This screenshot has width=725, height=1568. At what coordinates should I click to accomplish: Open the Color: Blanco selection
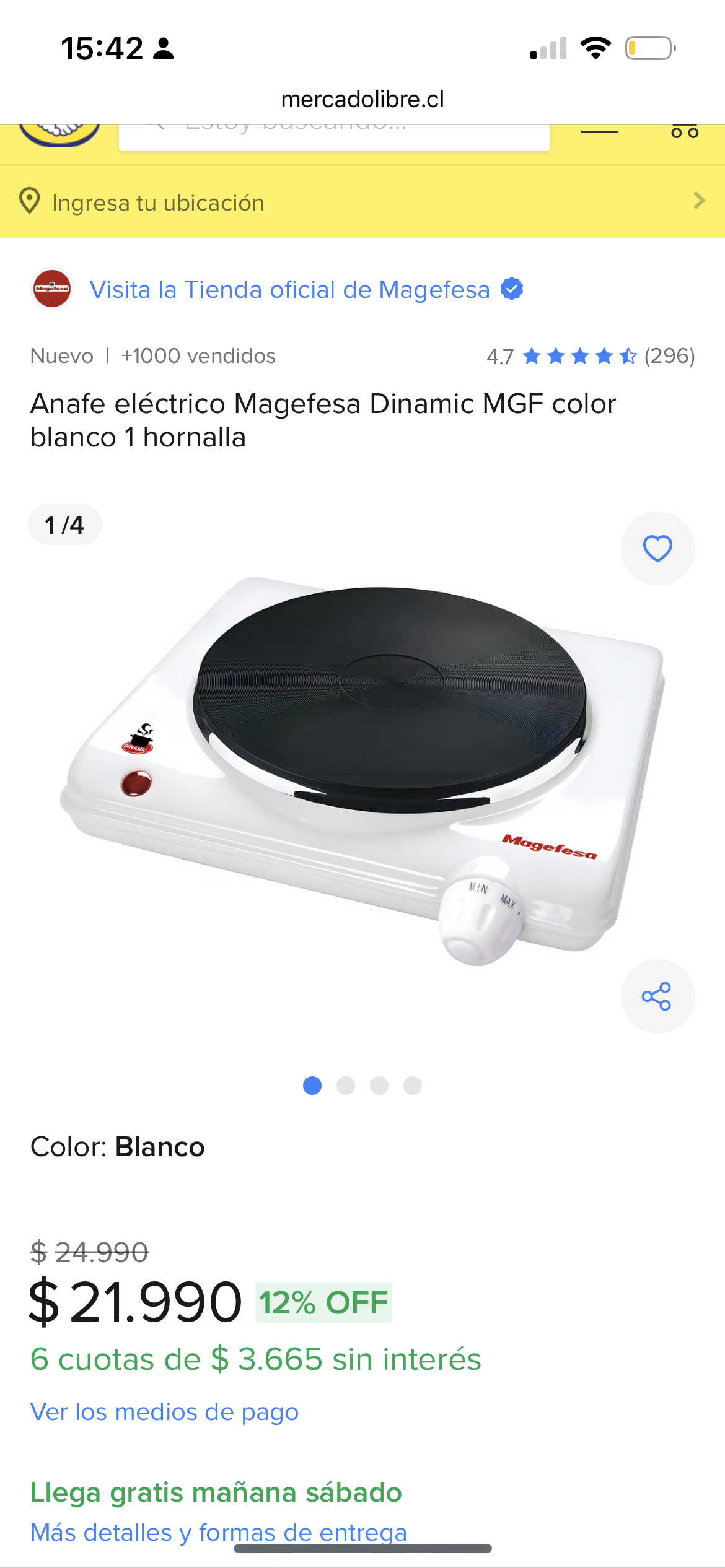(118, 1146)
